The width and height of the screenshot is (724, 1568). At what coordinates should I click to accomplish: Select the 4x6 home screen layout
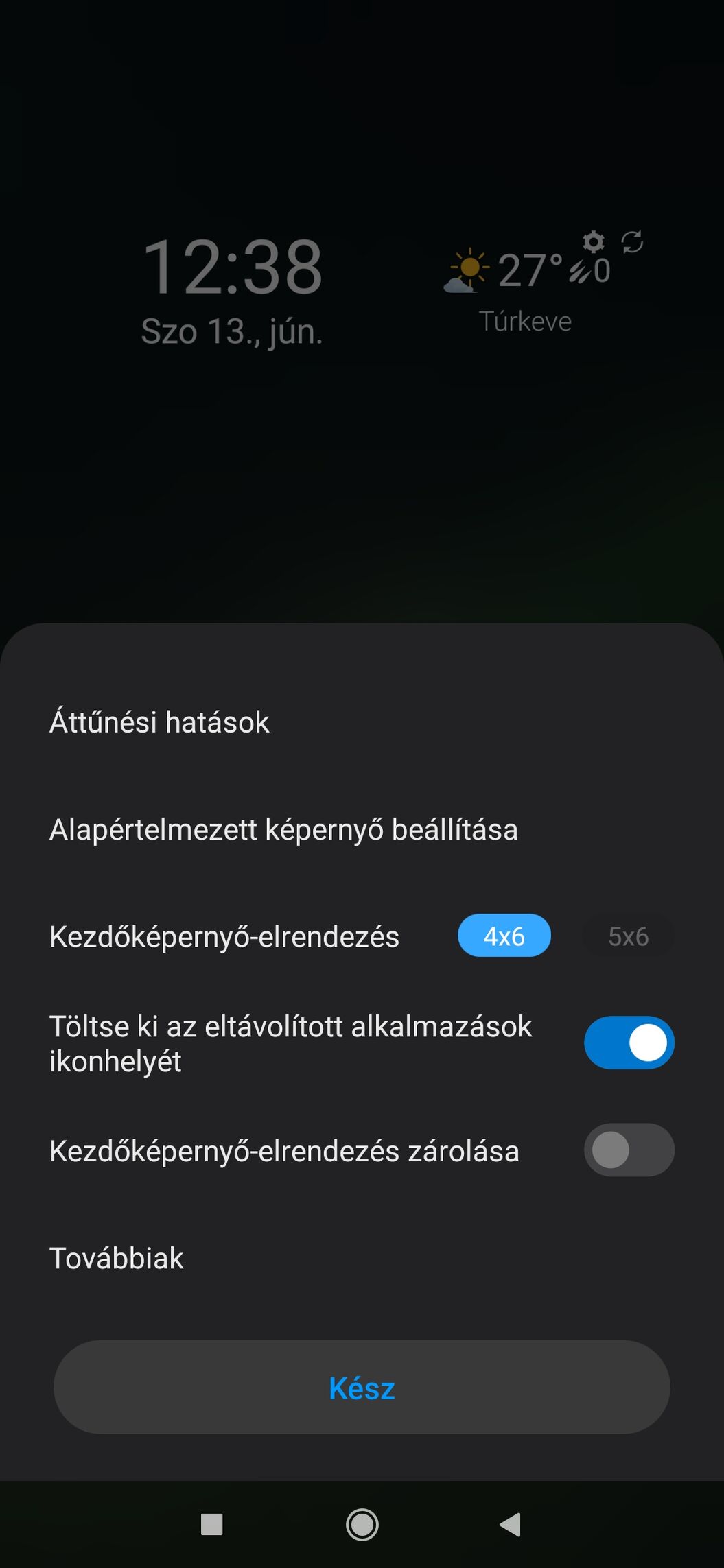pos(504,936)
